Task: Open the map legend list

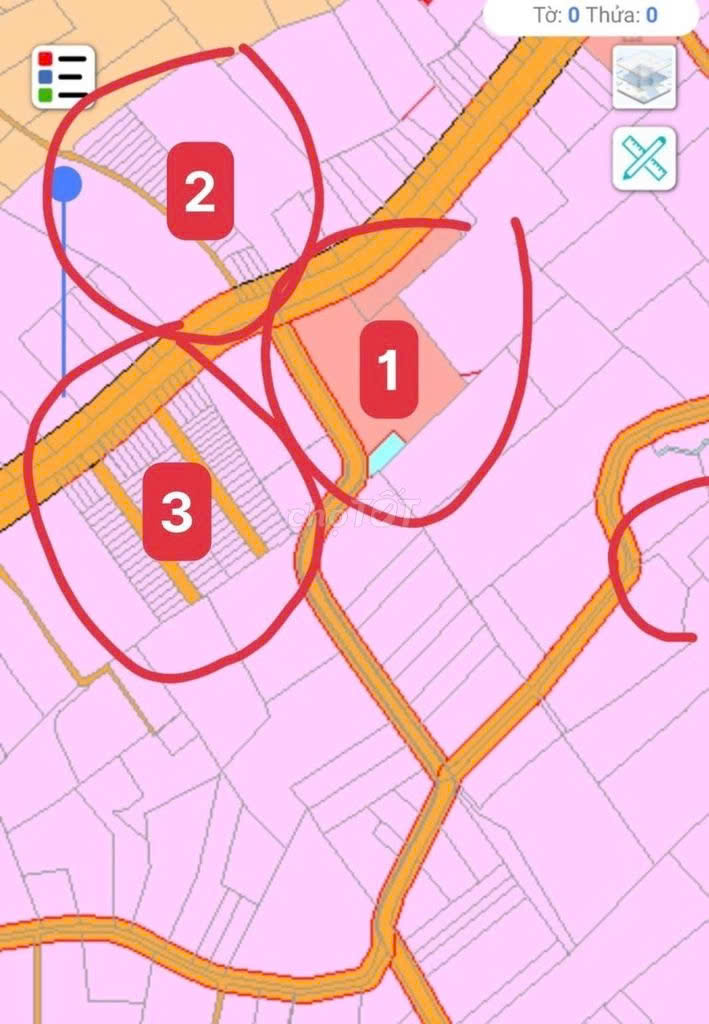Action: click(63, 77)
